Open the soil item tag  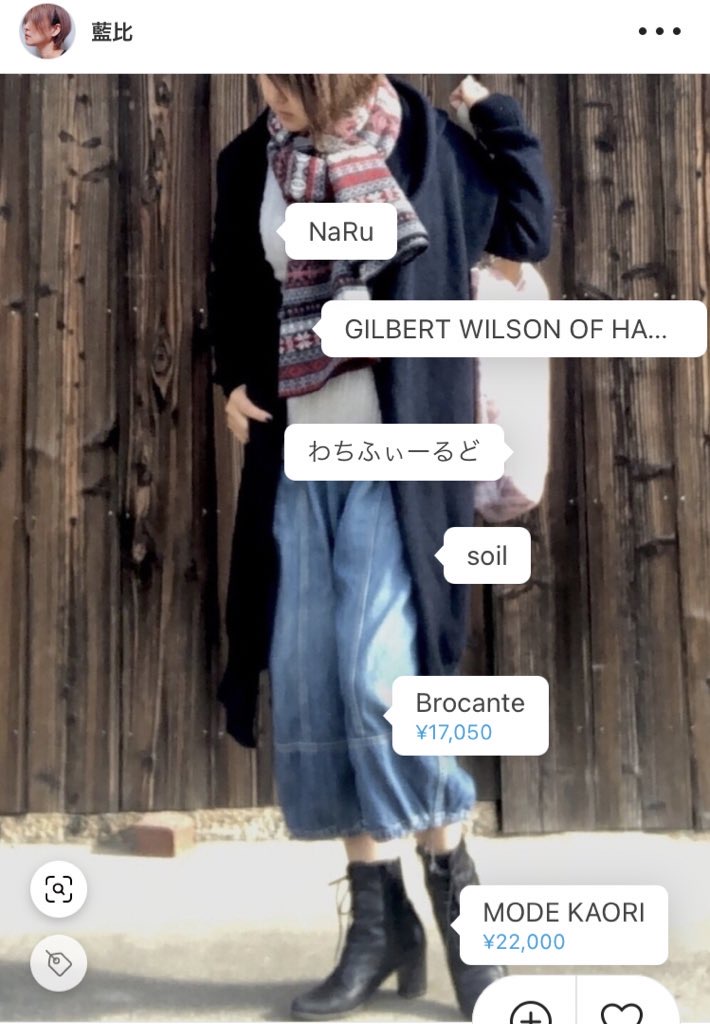pyautogui.click(x=487, y=556)
